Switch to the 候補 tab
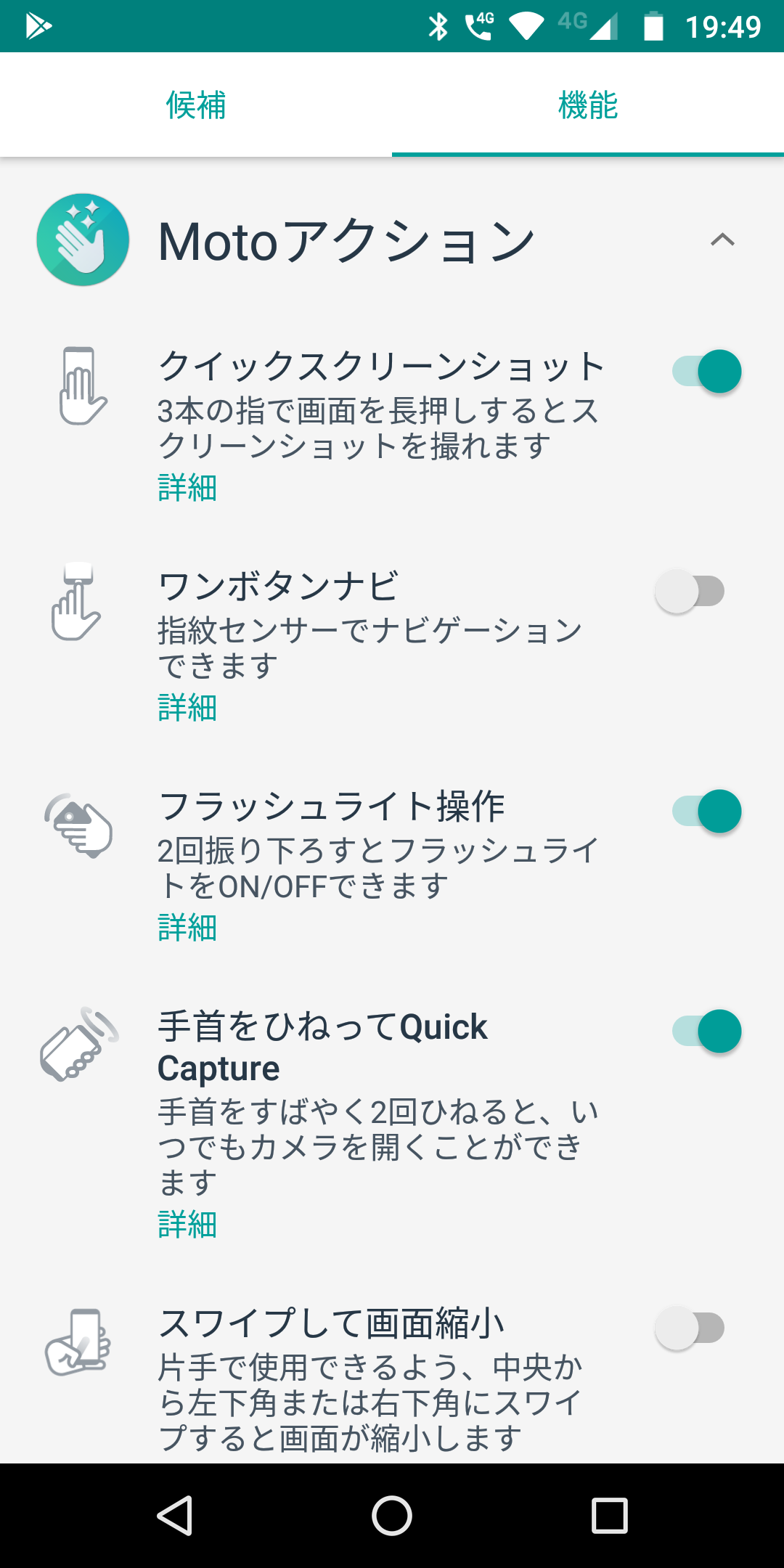784x1568 pixels. pos(196,105)
